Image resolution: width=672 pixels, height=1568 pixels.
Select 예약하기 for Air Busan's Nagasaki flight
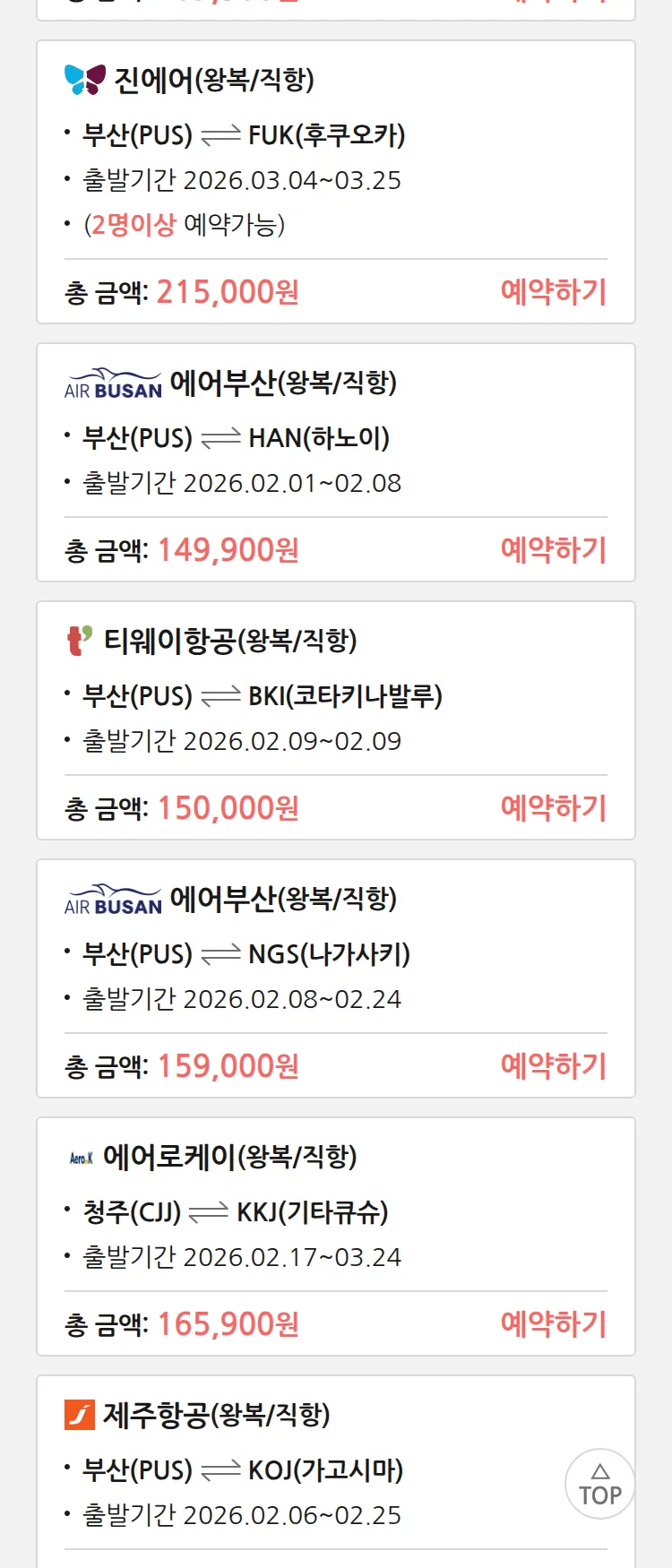(x=553, y=1066)
